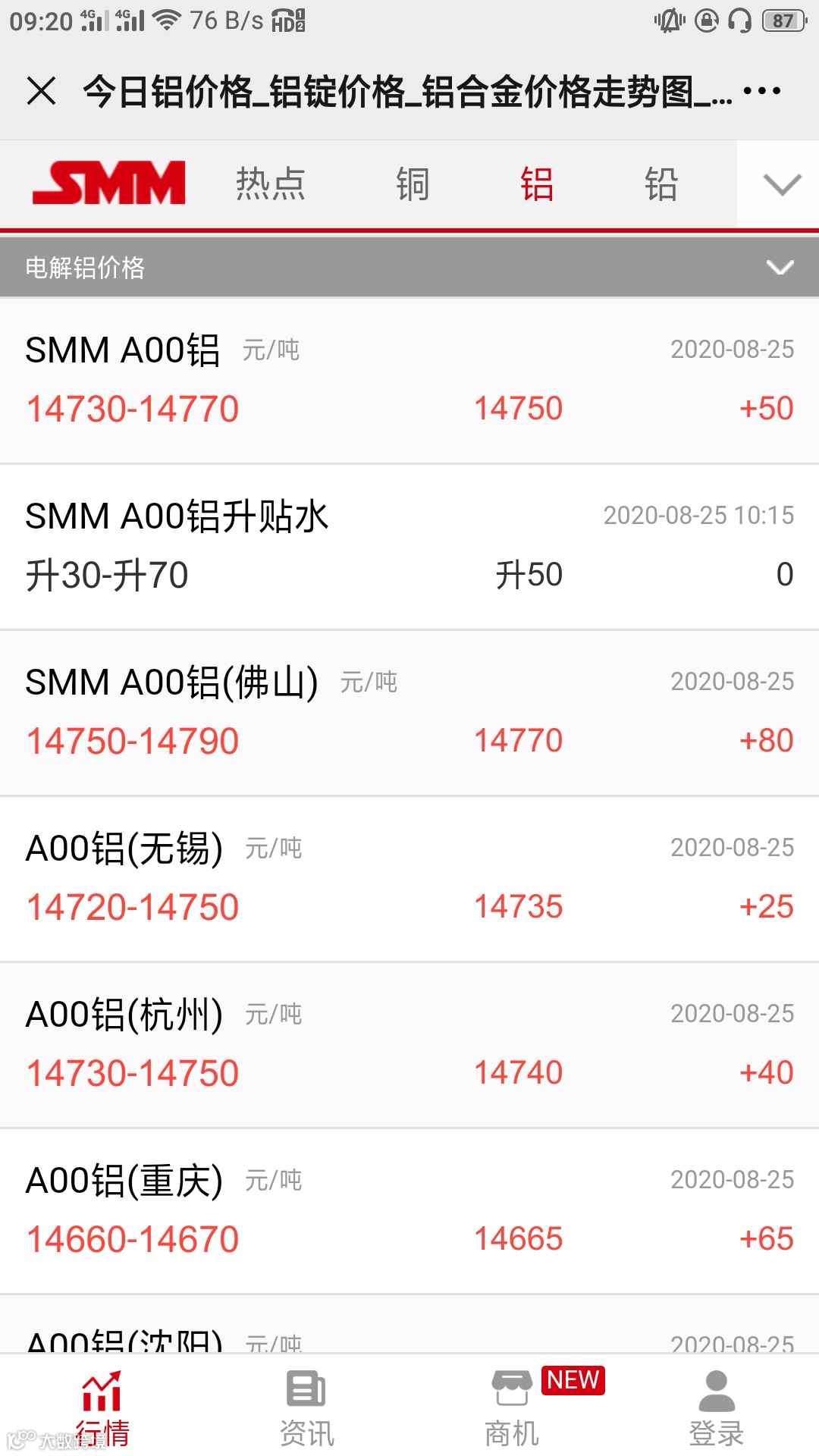
Task: Close the web page
Action: point(41,92)
